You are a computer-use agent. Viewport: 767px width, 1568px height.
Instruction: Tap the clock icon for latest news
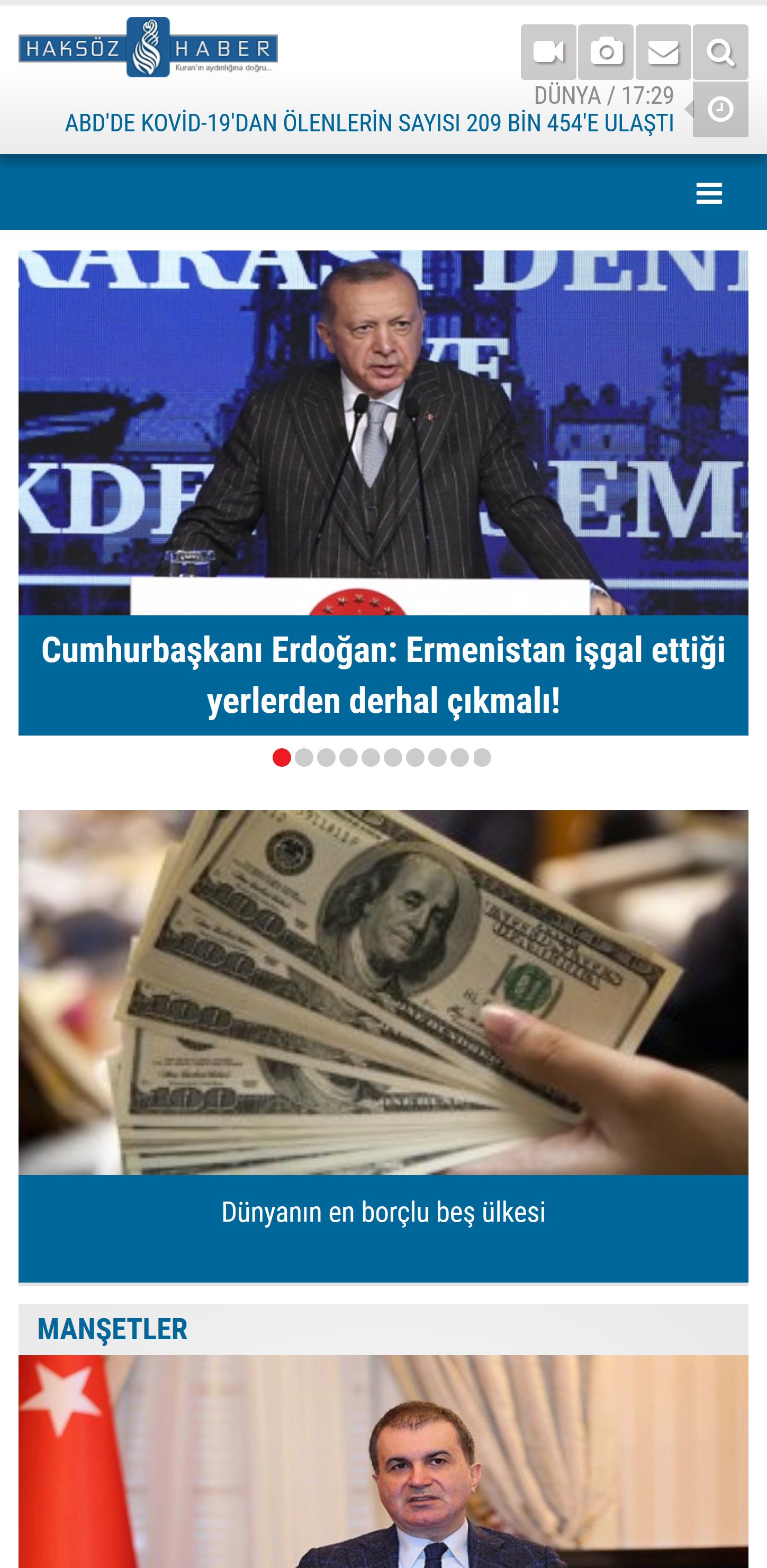pyautogui.click(x=720, y=110)
